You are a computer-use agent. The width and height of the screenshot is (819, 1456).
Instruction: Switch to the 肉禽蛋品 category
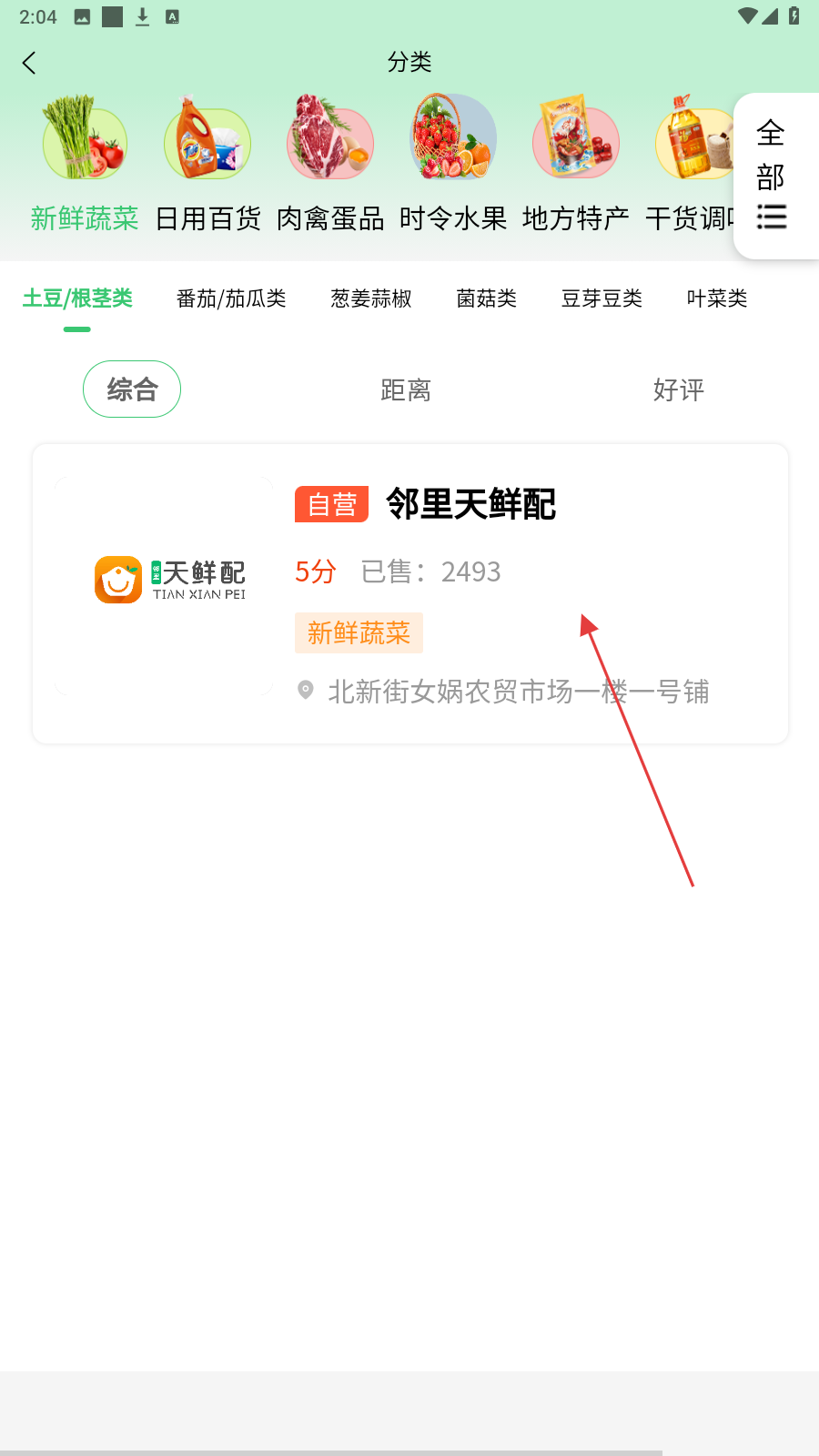pos(330,164)
